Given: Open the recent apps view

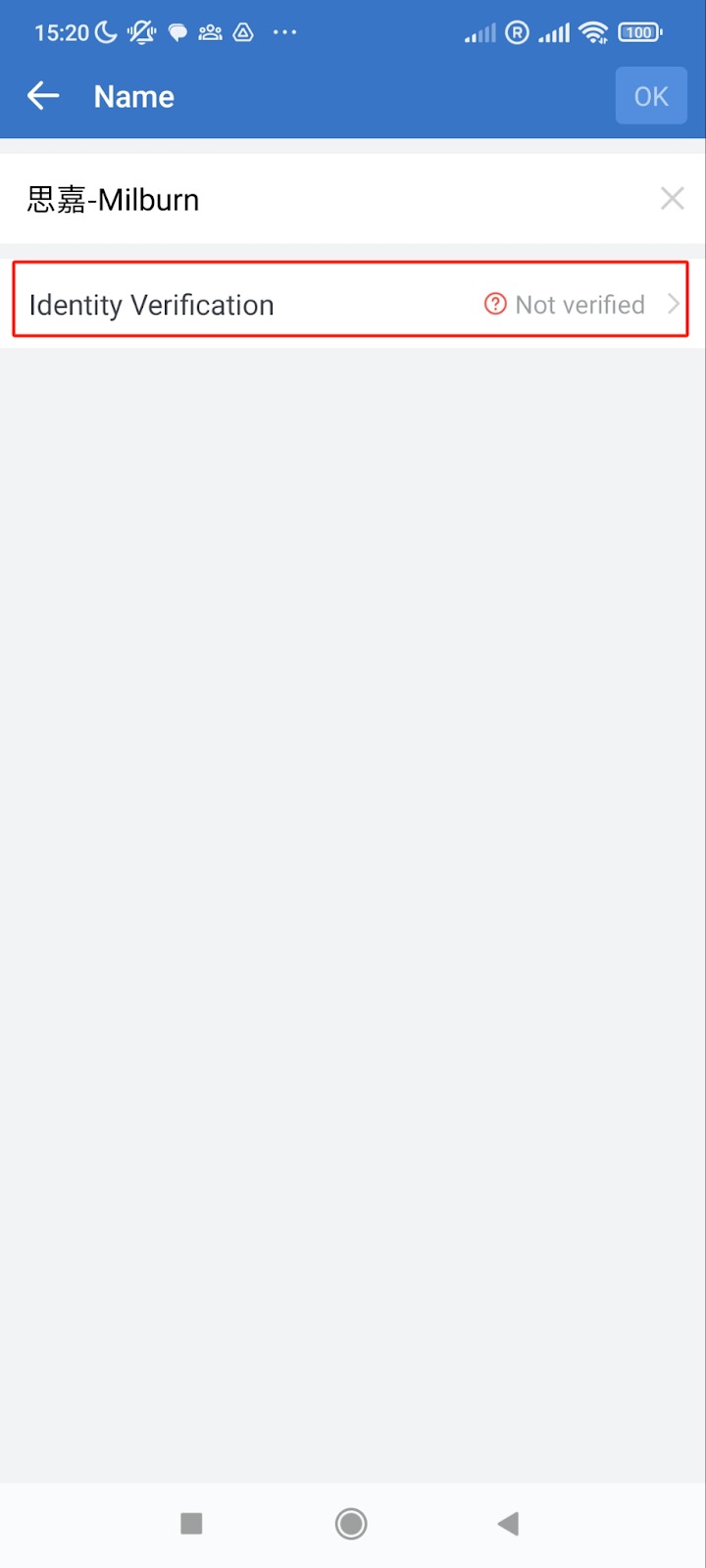Looking at the screenshot, I should click(192, 1523).
